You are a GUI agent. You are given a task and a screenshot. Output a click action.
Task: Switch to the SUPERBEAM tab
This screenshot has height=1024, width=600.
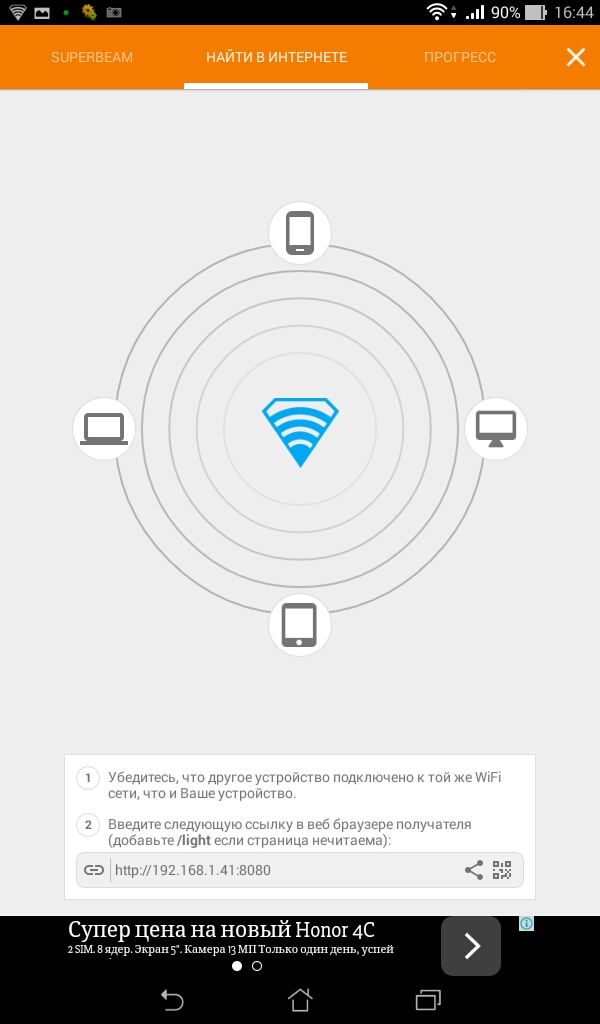pos(92,57)
